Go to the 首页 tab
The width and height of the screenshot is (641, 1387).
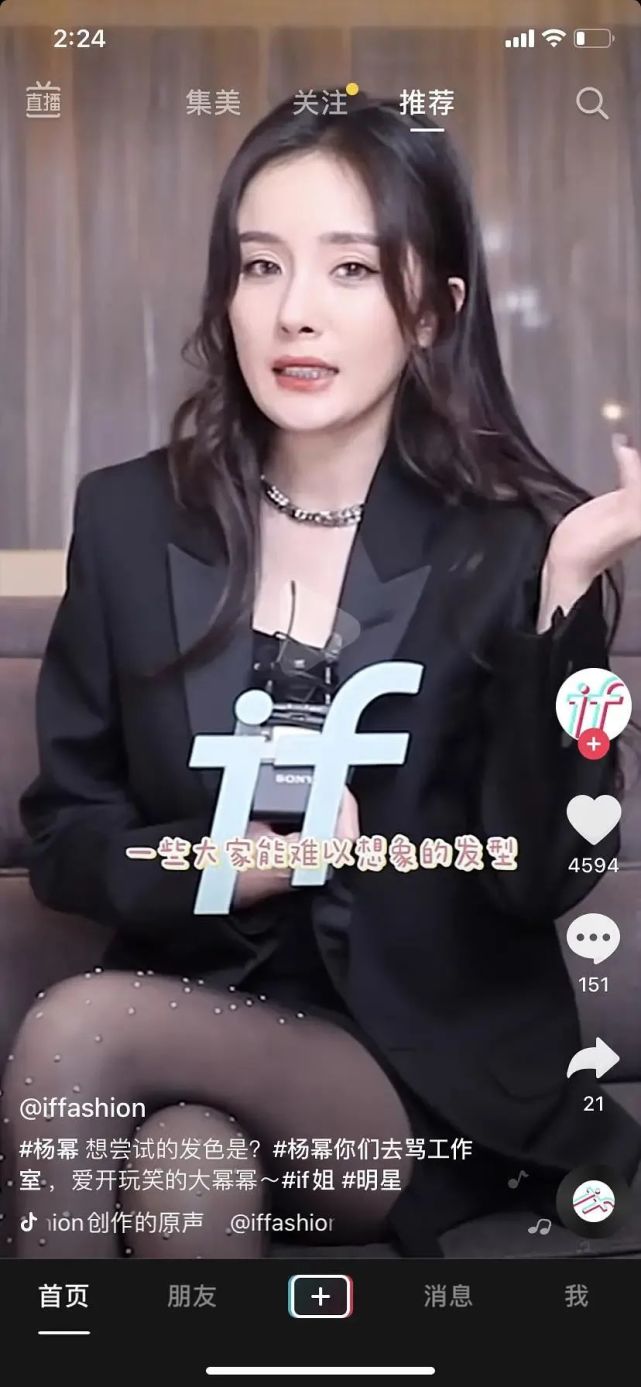tap(64, 1297)
